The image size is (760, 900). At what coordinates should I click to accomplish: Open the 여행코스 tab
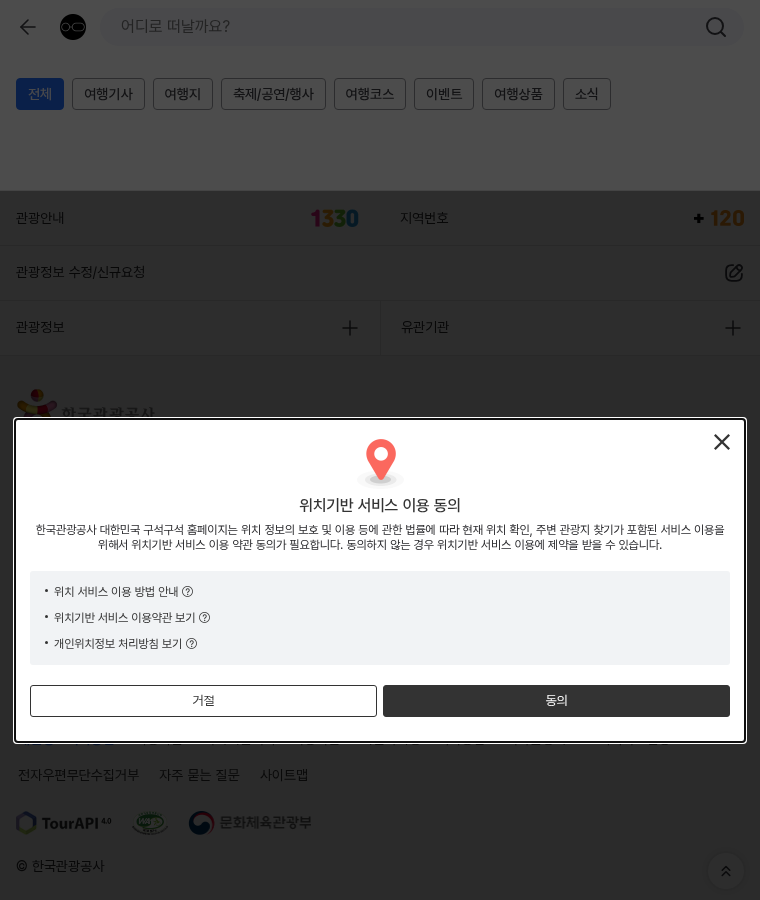[x=369, y=94]
